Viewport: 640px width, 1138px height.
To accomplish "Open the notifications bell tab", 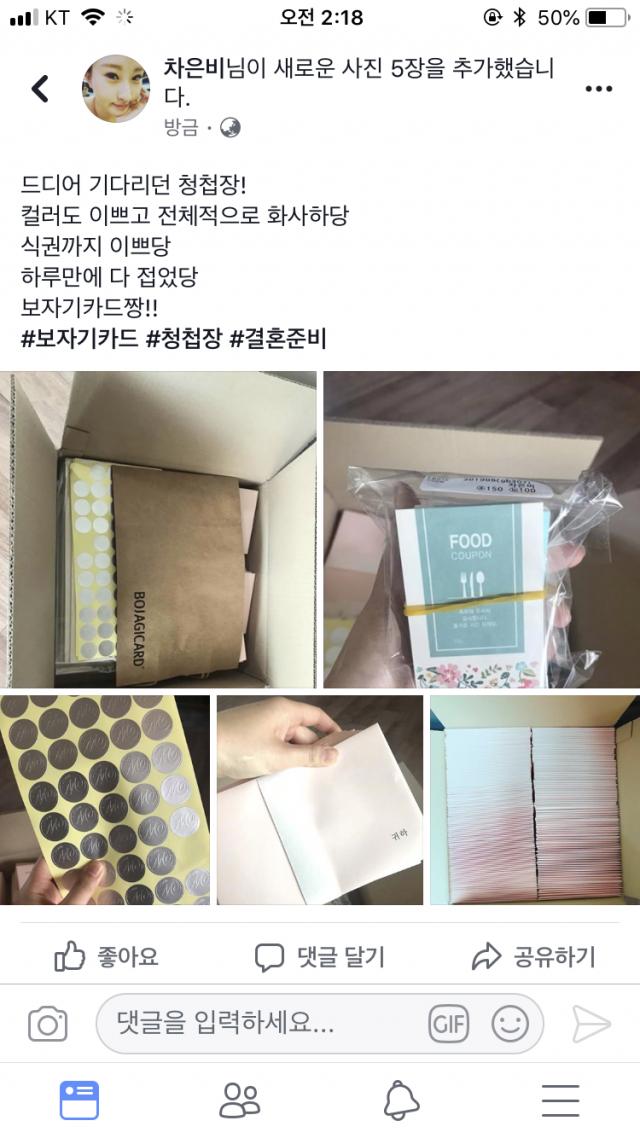I will tap(401, 1100).
